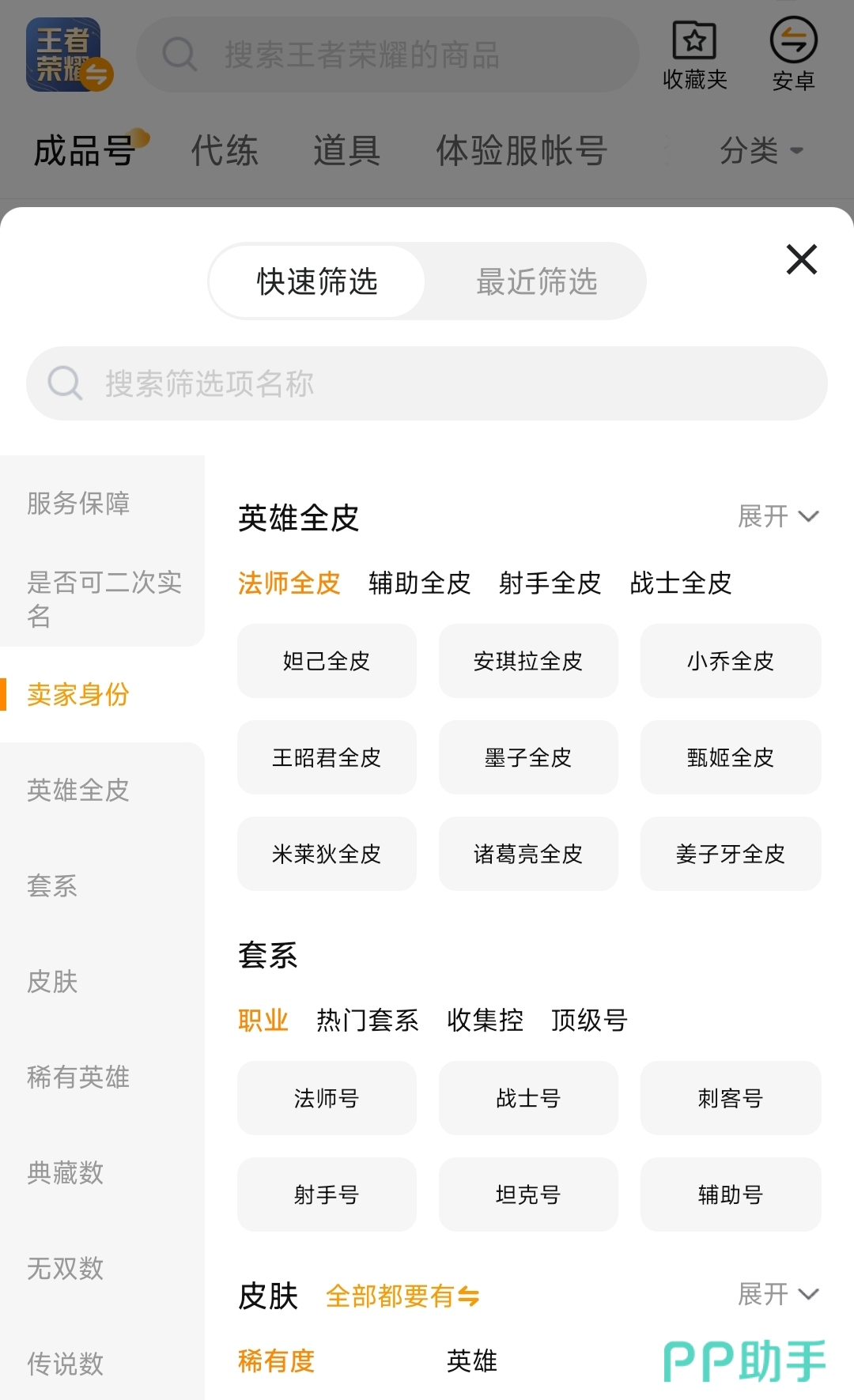Select the 法师号 chip
The height and width of the screenshot is (1400, 854).
[x=327, y=1098]
